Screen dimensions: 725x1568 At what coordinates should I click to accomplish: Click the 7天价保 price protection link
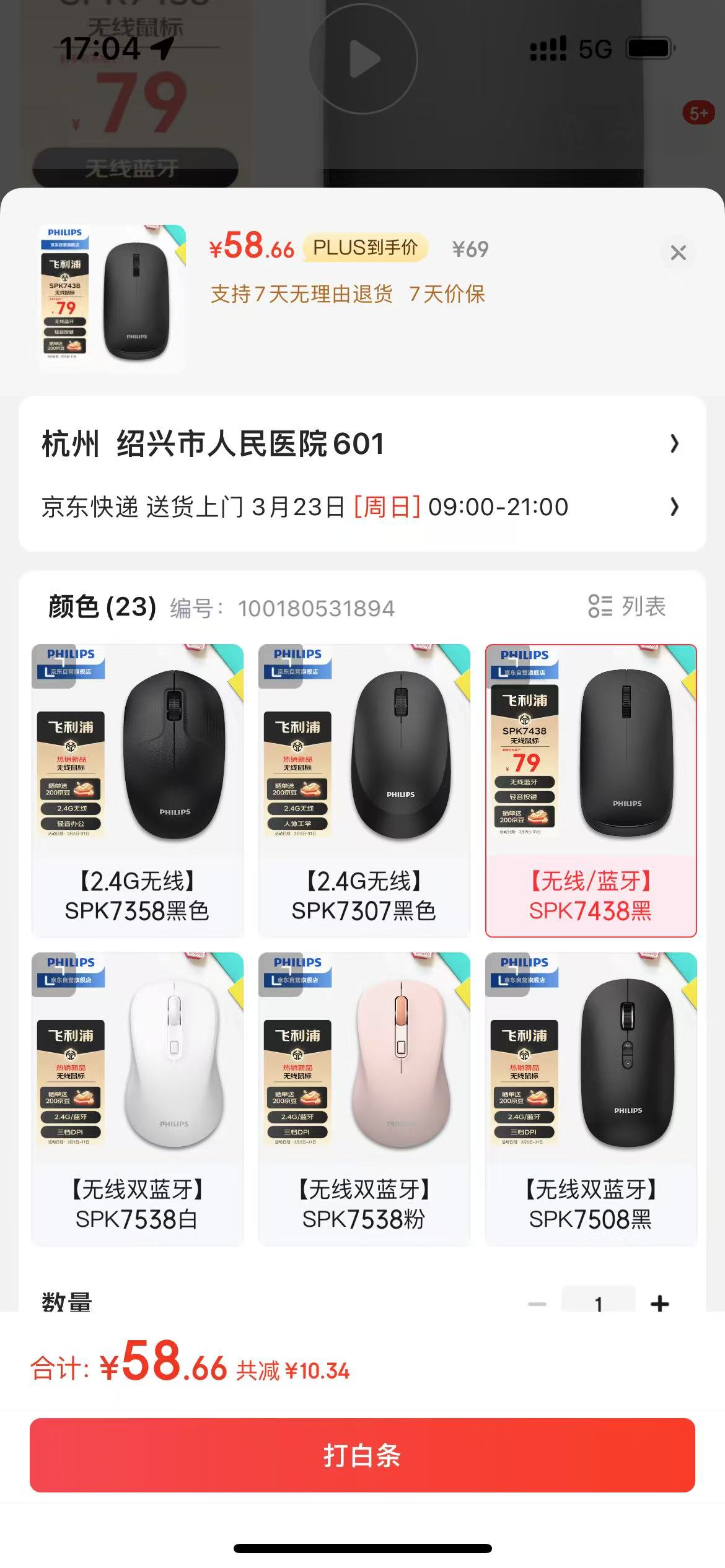coord(447,296)
